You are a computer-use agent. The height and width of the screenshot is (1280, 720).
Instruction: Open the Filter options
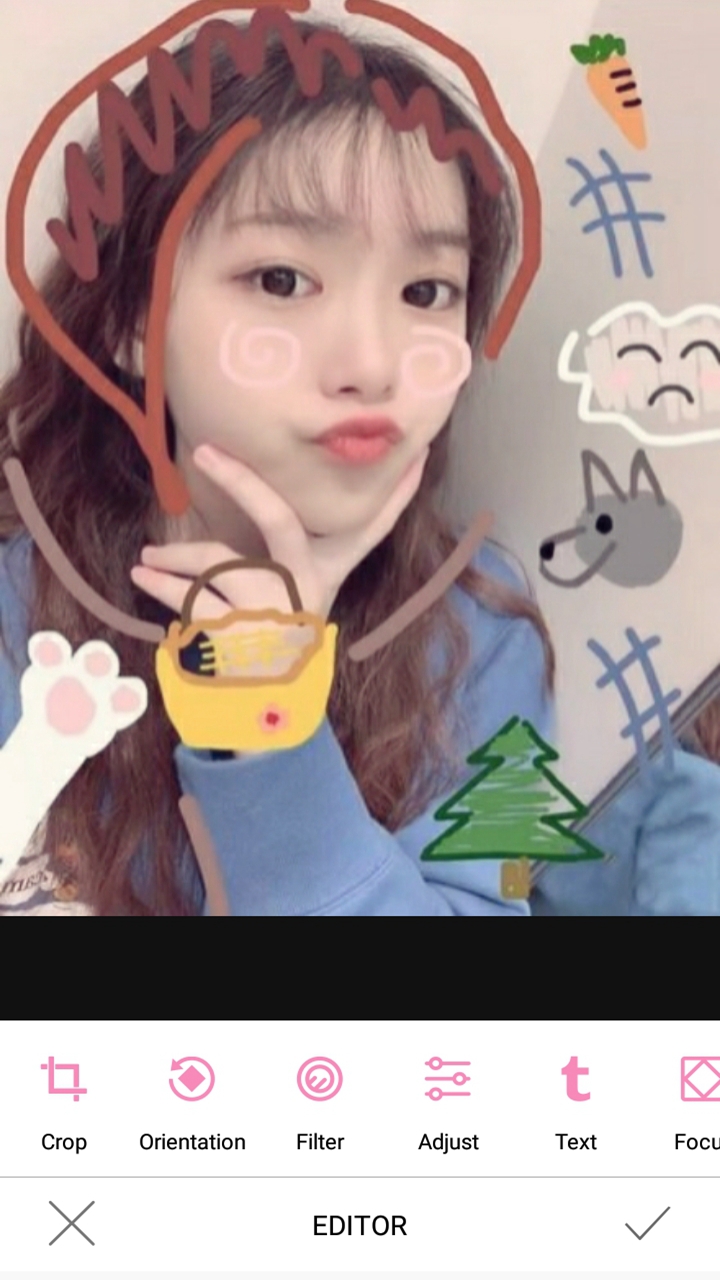[x=320, y=1100]
